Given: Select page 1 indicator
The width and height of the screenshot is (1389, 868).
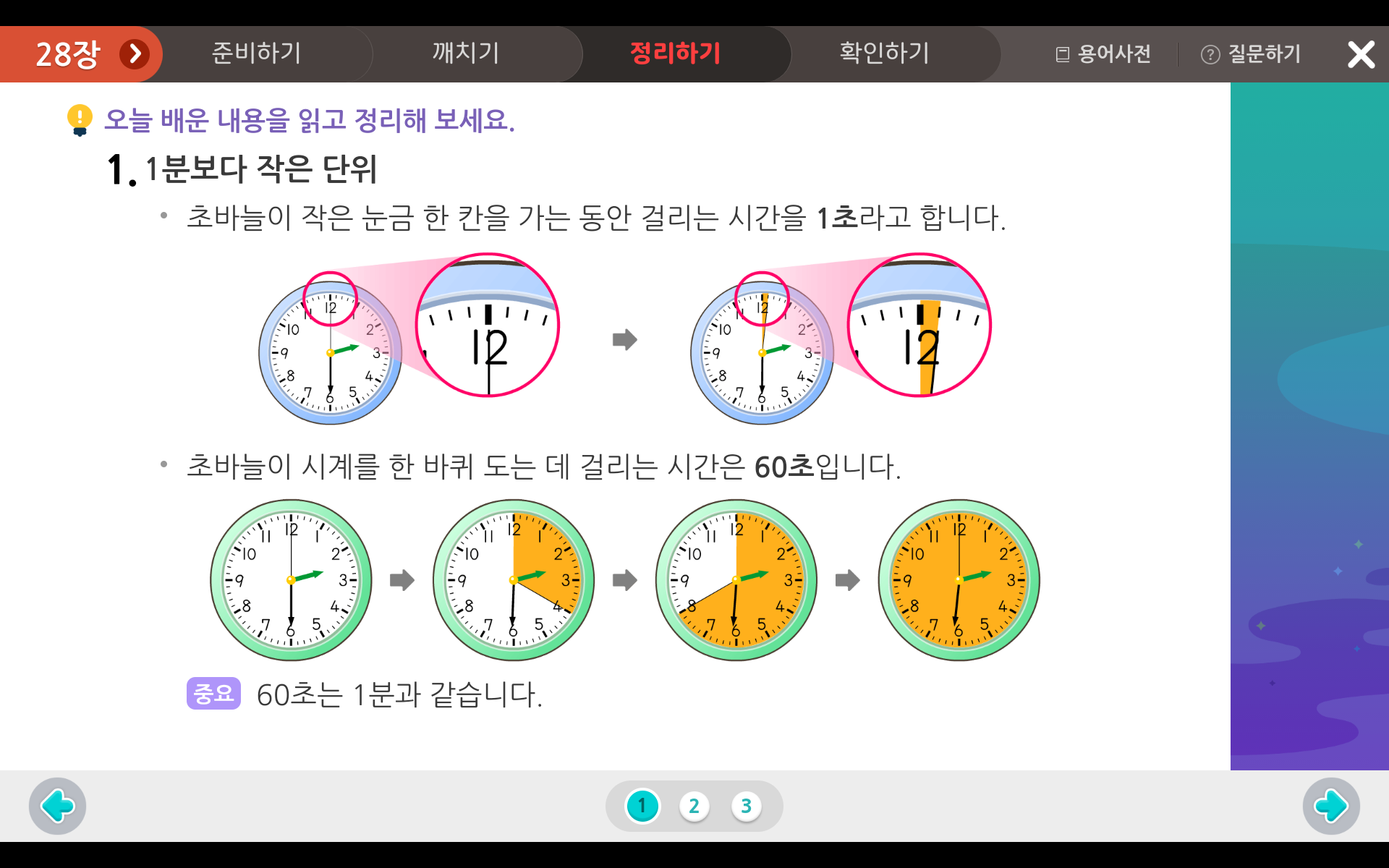Looking at the screenshot, I should click(642, 806).
